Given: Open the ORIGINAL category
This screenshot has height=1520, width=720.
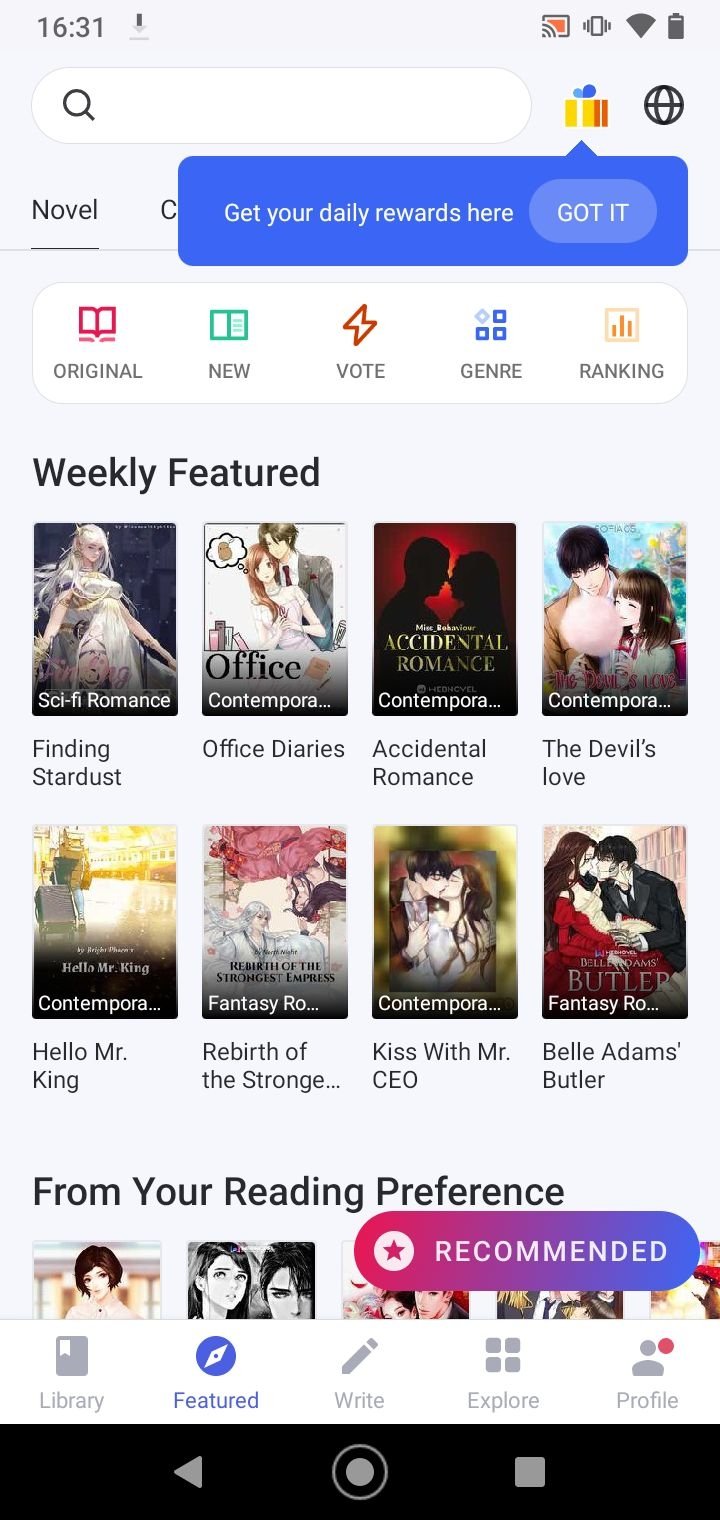Looking at the screenshot, I should coord(98,344).
